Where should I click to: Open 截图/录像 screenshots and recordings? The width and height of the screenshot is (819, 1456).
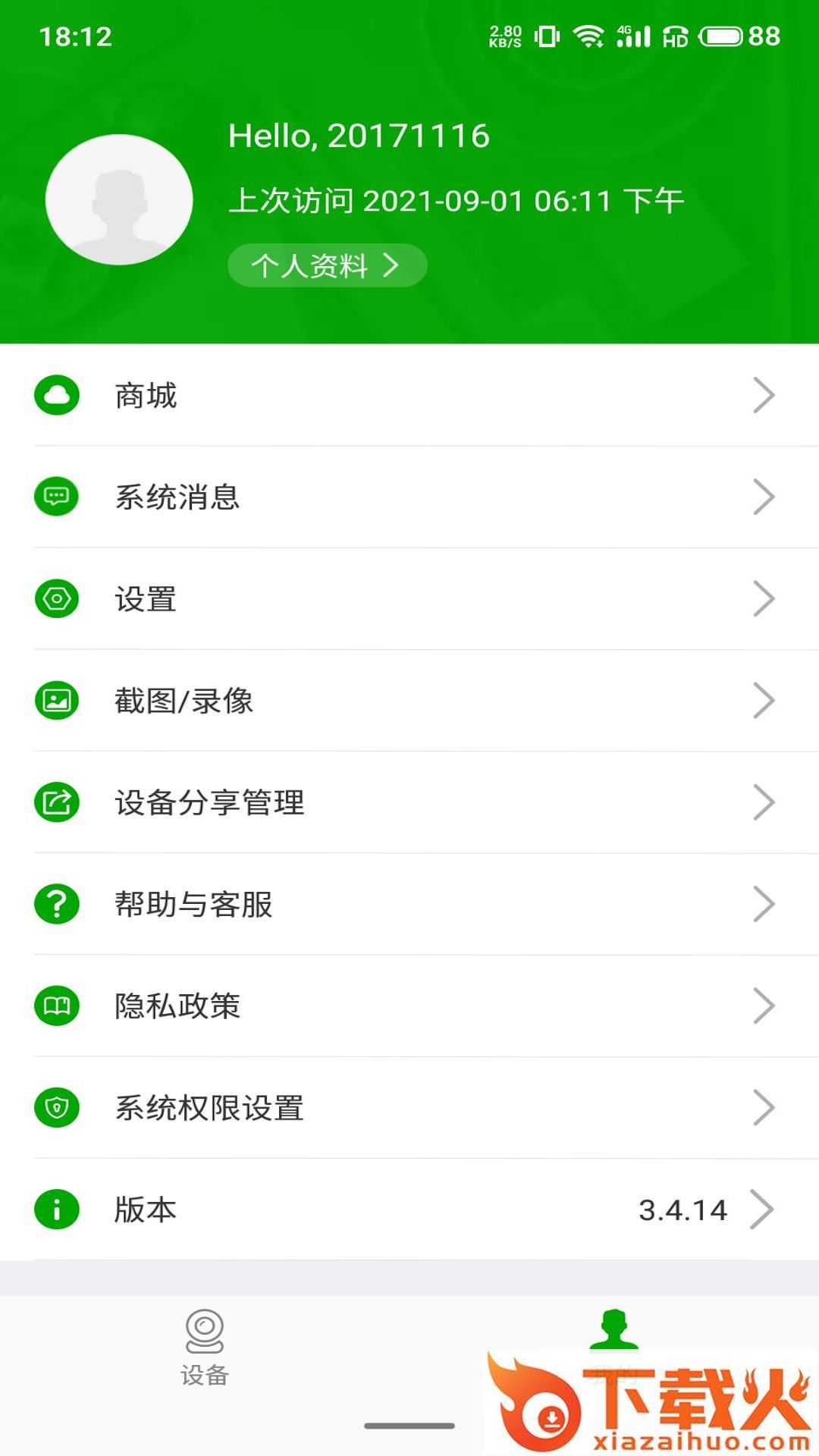click(x=409, y=700)
